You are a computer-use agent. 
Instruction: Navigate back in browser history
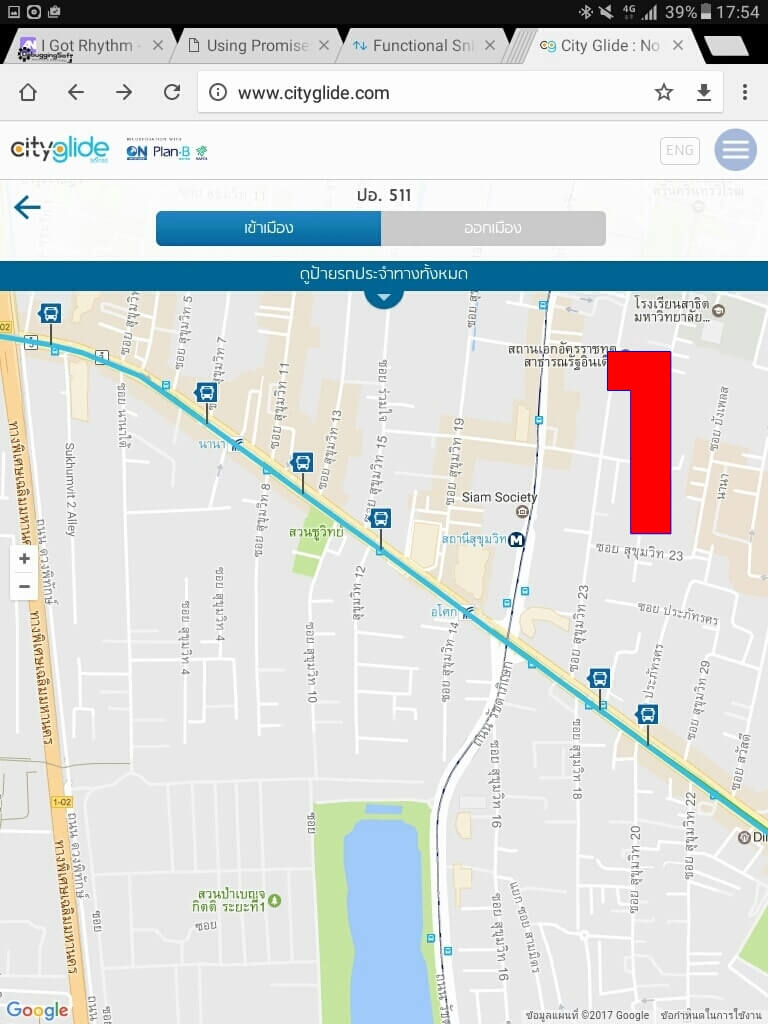pos(76,93)
